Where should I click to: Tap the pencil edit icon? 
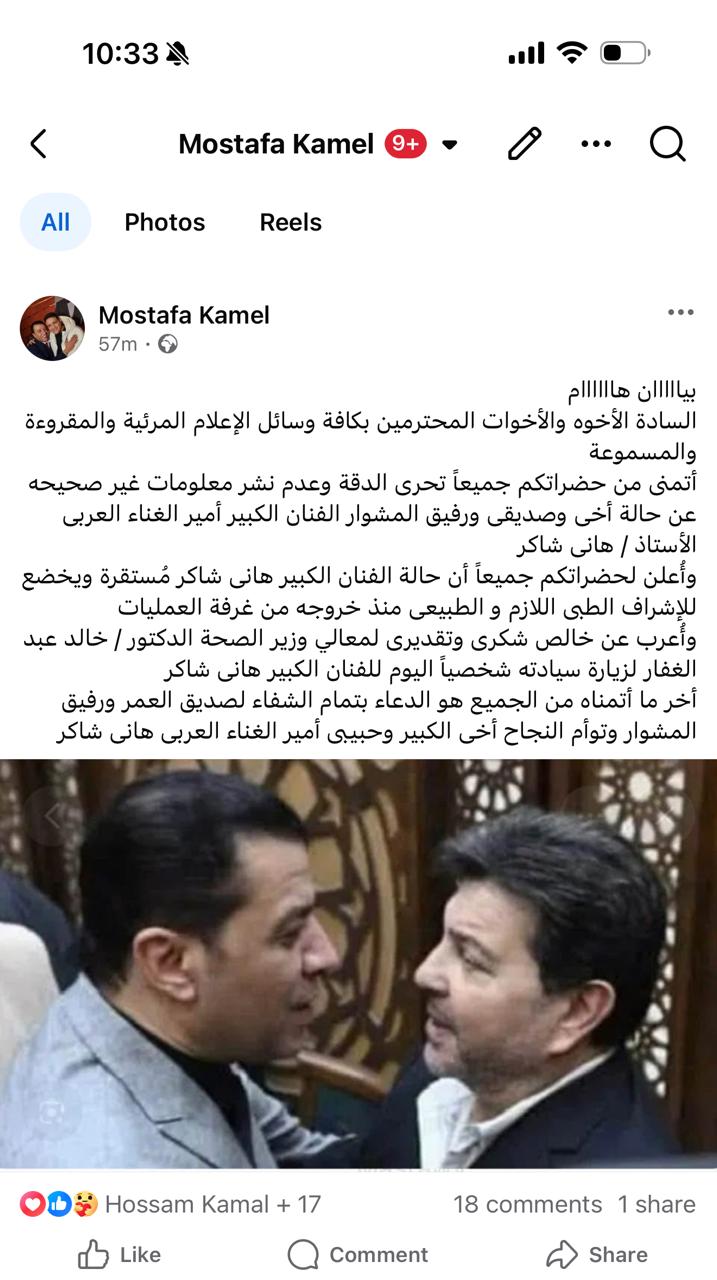click(x=524, y=144)
